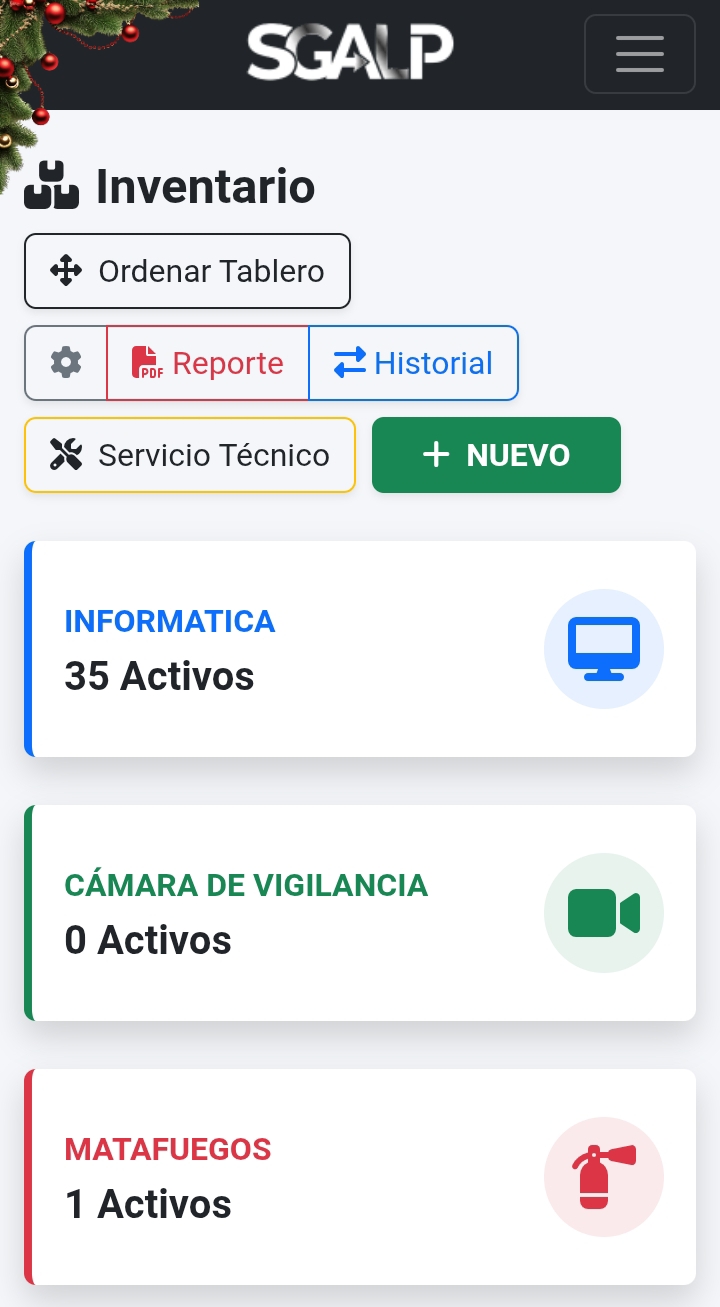Screen dimensions: 720x1307
Task: Open the MATAFUEGOS assets card
Action: (x=360, y=1177)
